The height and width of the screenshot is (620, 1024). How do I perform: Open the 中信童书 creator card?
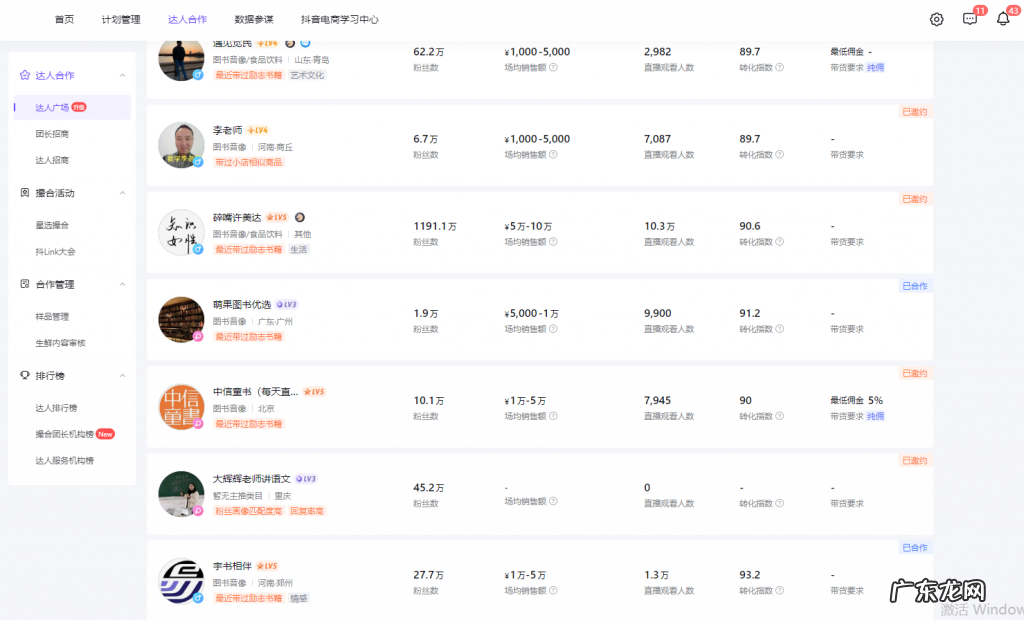[255, 391]
